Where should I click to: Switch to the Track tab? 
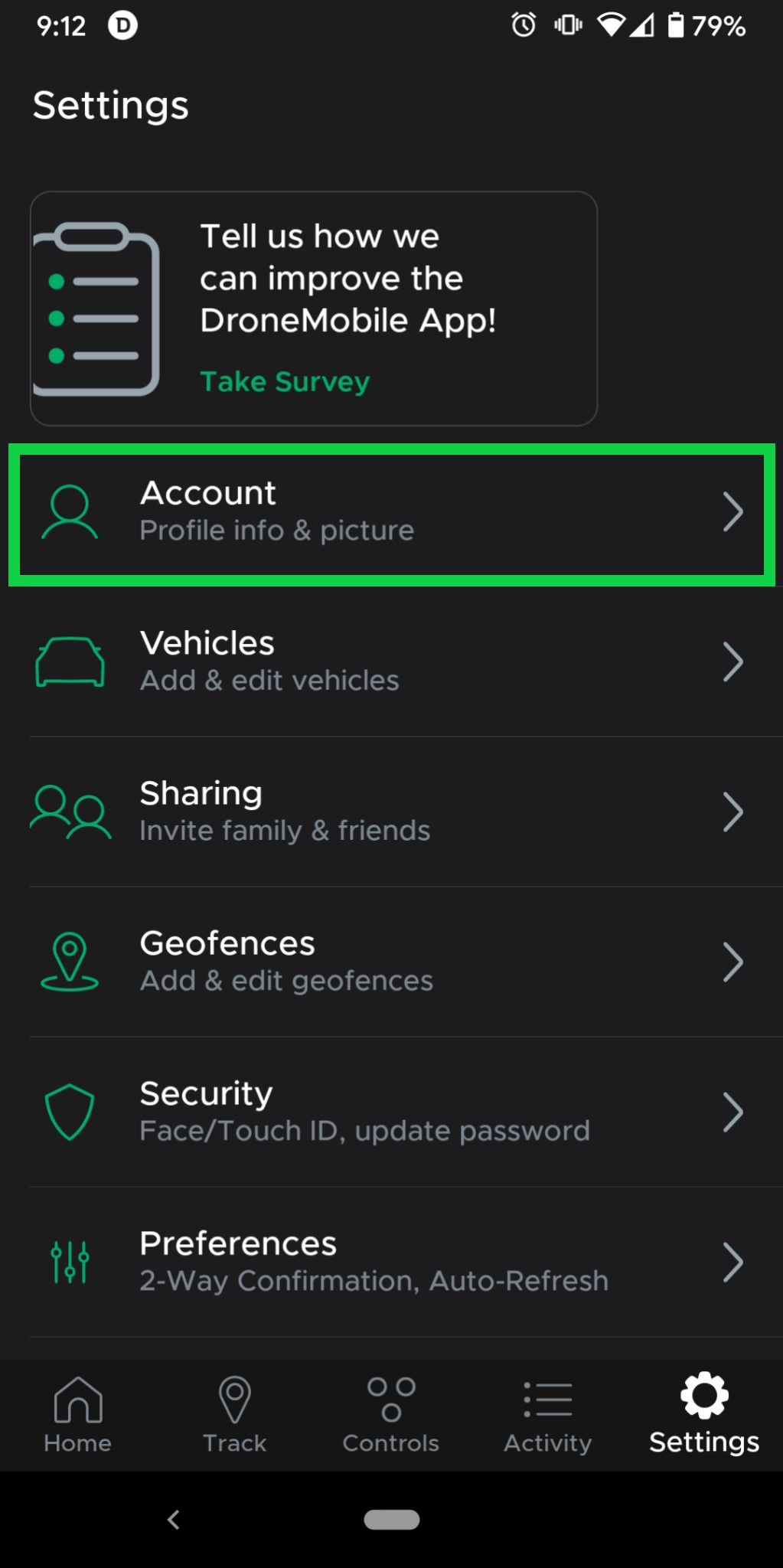234,1415
